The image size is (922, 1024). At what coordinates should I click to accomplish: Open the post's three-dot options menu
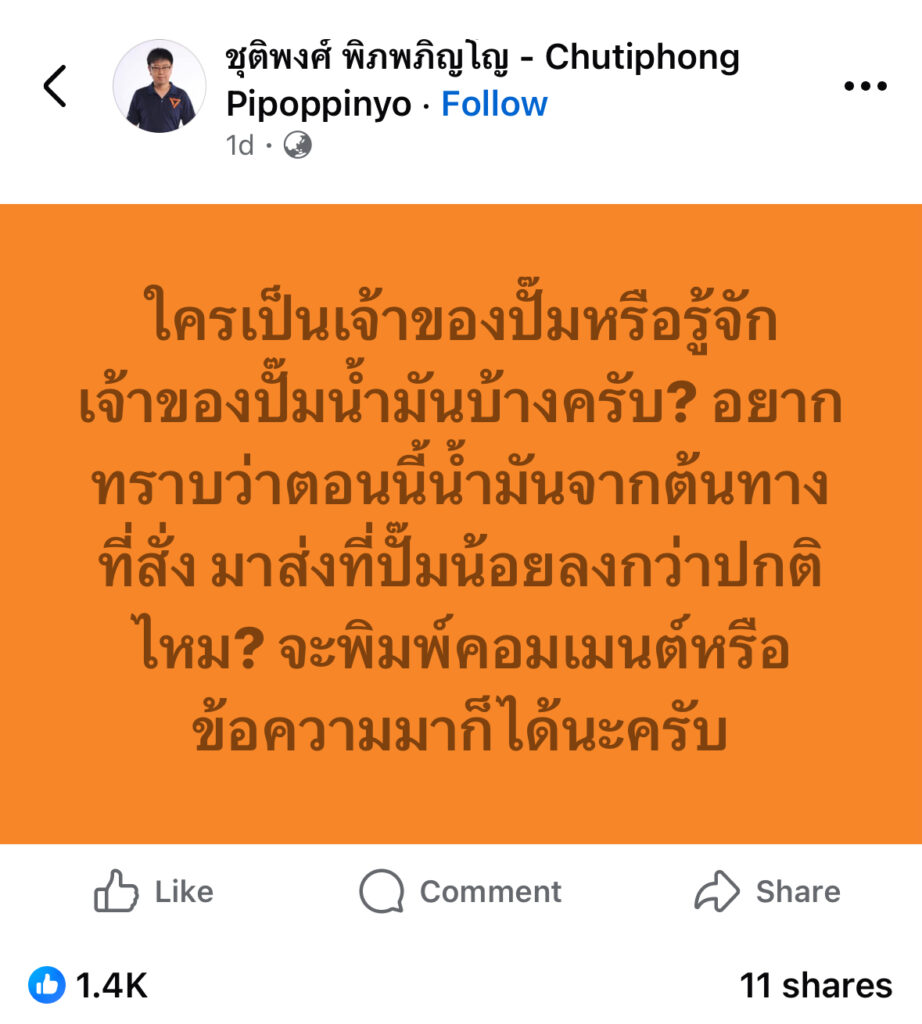click(x=865, y=87)
